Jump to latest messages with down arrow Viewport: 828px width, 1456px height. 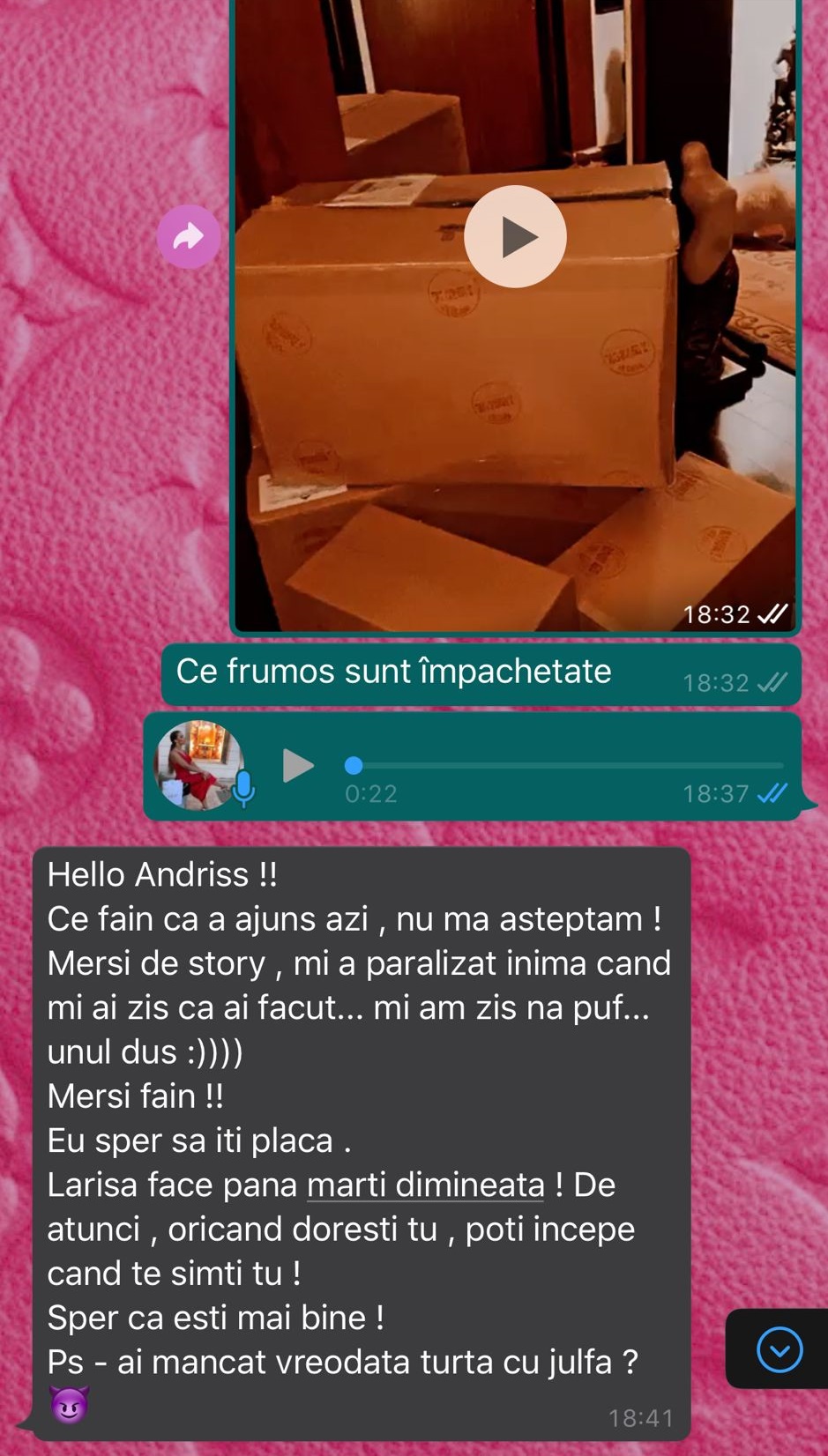click(780, 1349)
